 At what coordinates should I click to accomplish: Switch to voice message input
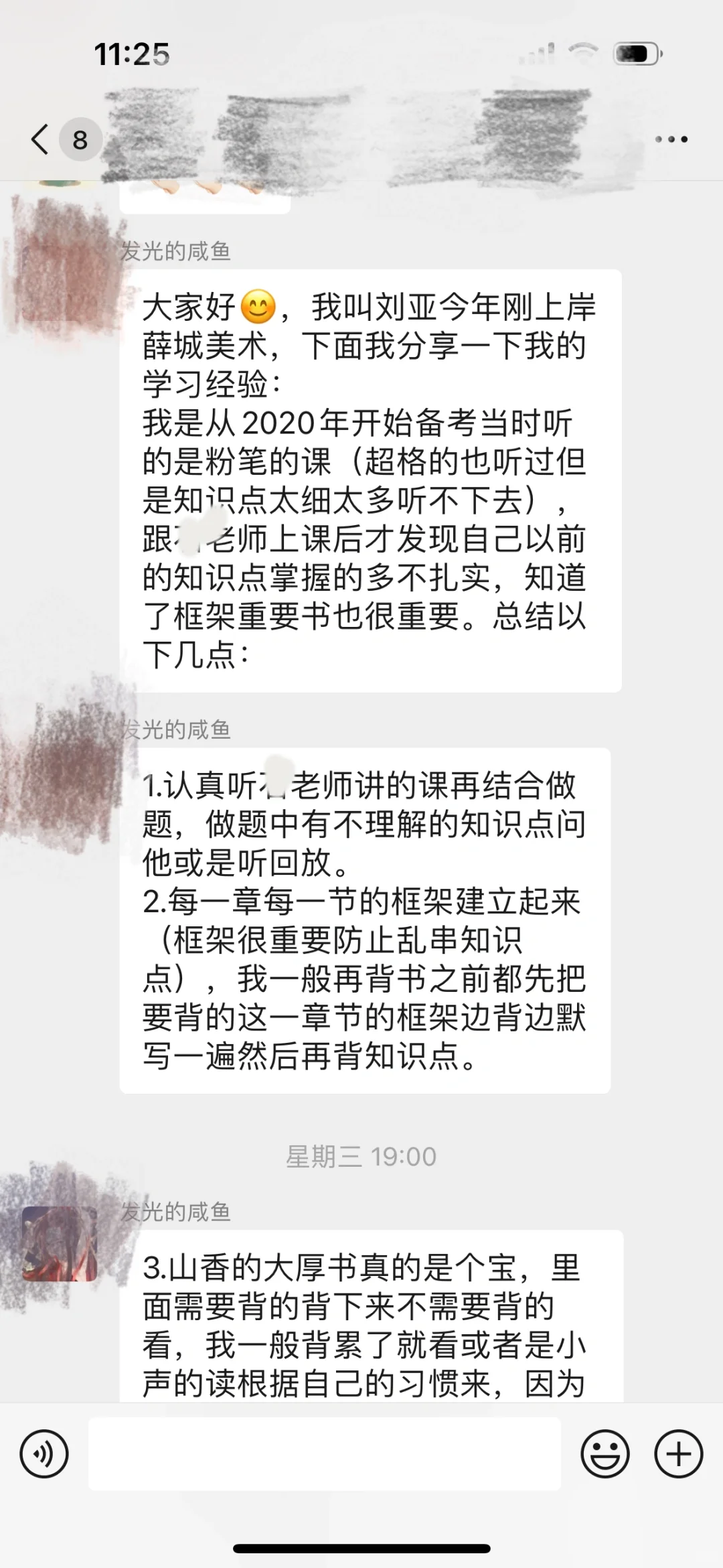click(x=44, y=1454)
